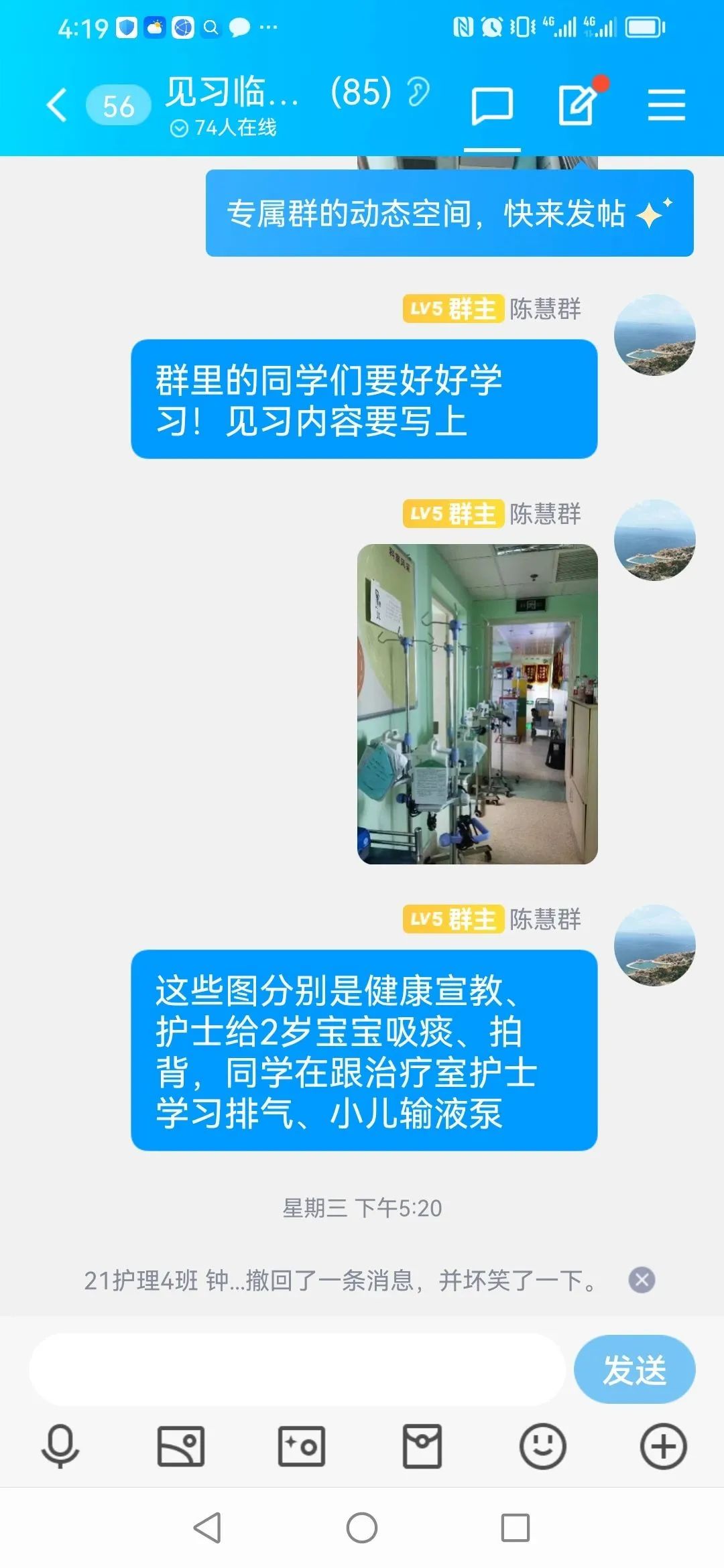Tap the system back triangle button
Viewport: 724px width, 1568px height.
[207, 1528]
